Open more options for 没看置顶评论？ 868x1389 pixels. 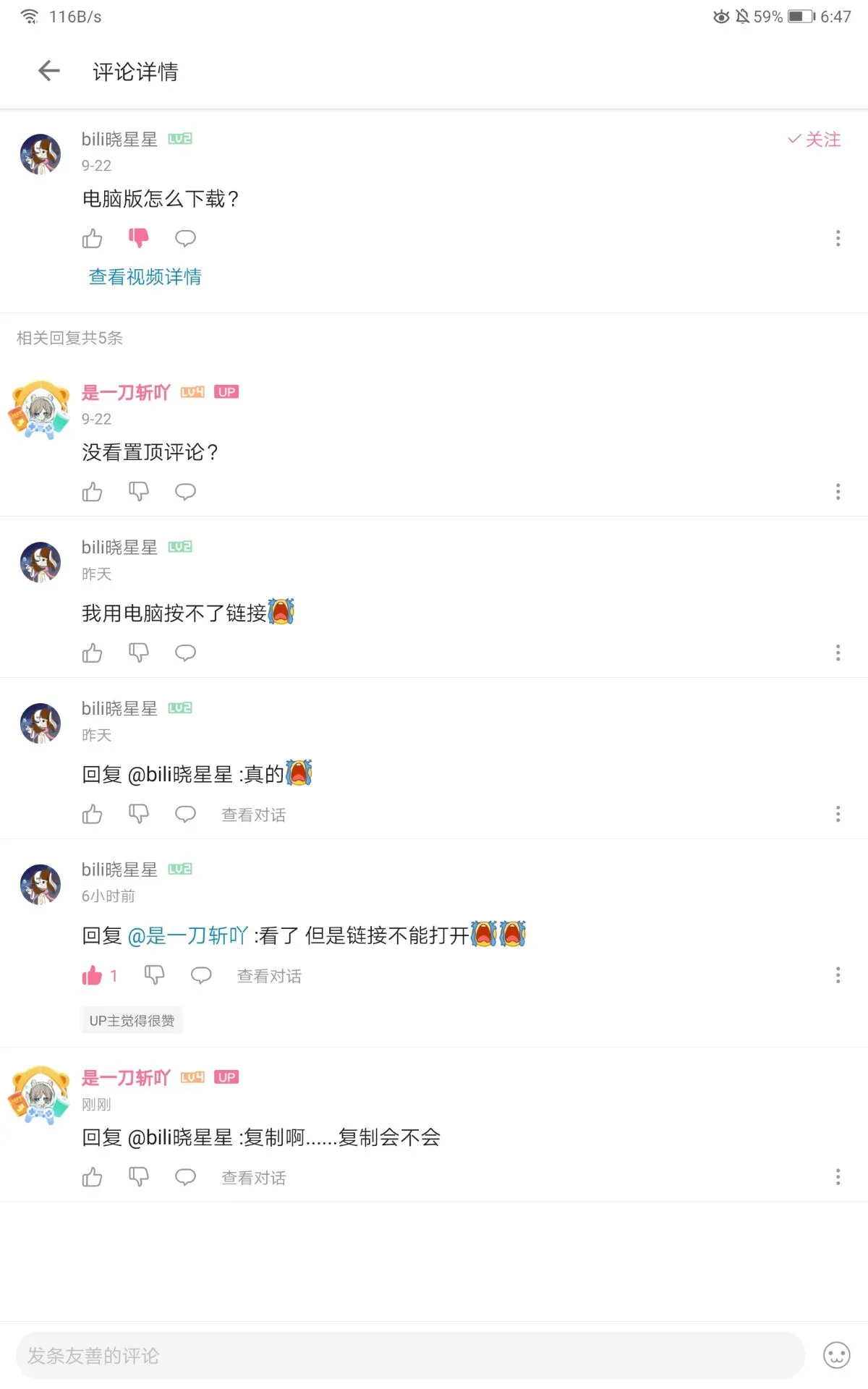tap(838, 492)
